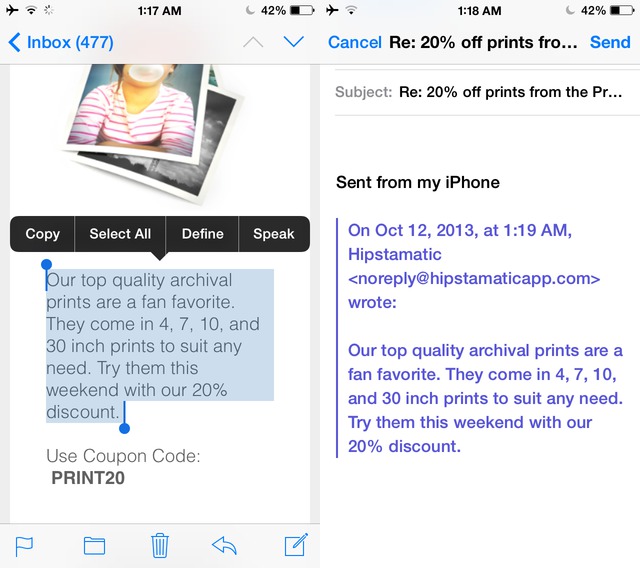The image size is (640, 568).
Task: Show next message with down arrow
Action: pyautogui.click(x=293, y=42)
